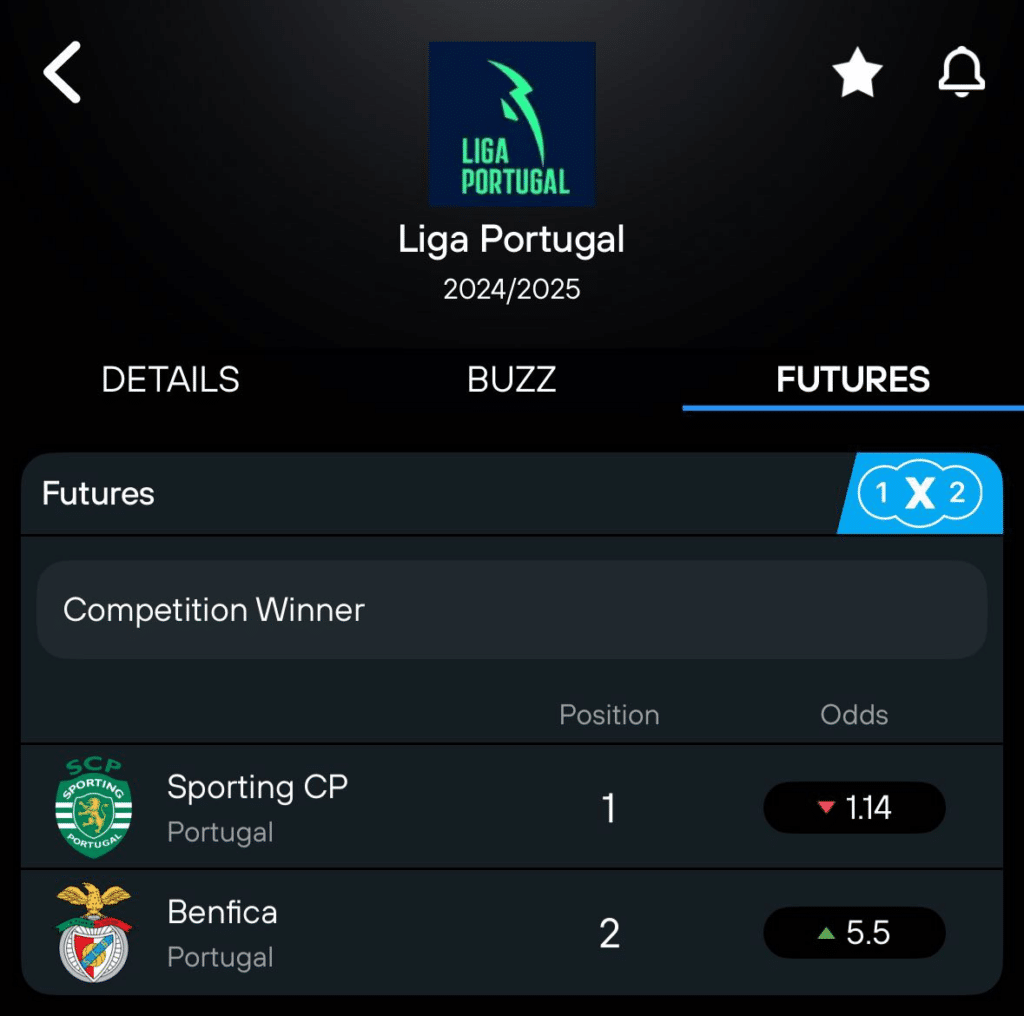The width and height of the screenshot is (1024, 1016).
Task: Switch to the Buzz tab
Action: (512, 380)
